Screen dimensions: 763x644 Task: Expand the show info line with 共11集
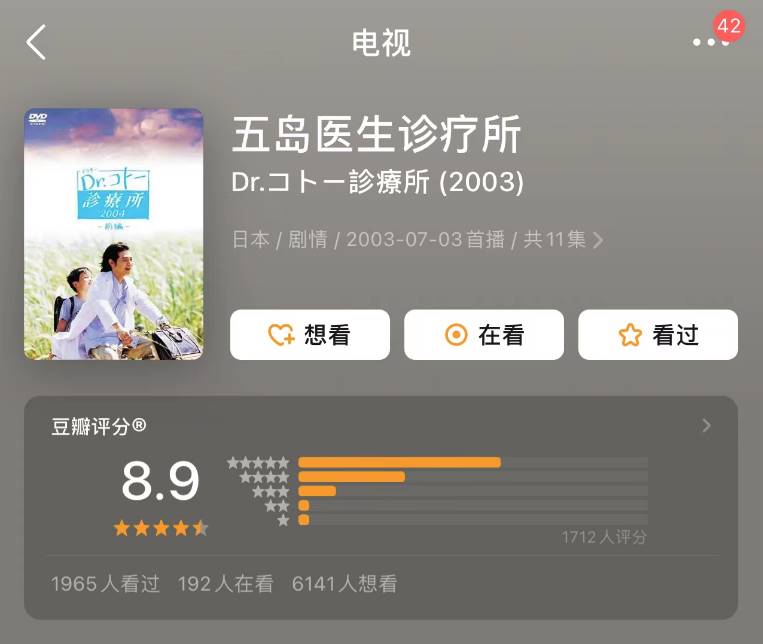(x=597, y=241)
